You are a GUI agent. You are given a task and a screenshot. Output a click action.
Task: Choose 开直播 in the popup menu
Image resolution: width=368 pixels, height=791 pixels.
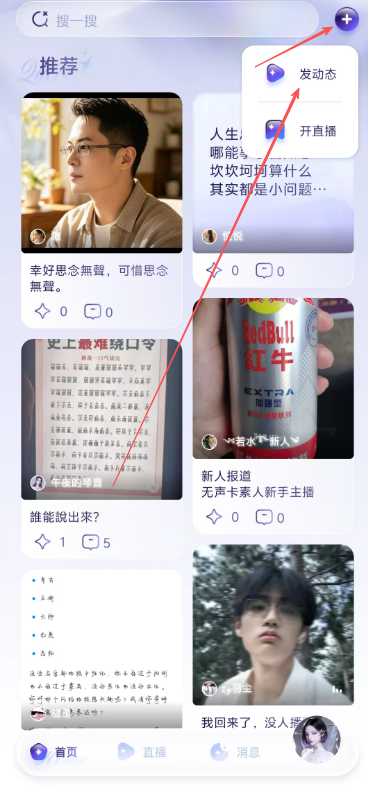coord(300,131)
